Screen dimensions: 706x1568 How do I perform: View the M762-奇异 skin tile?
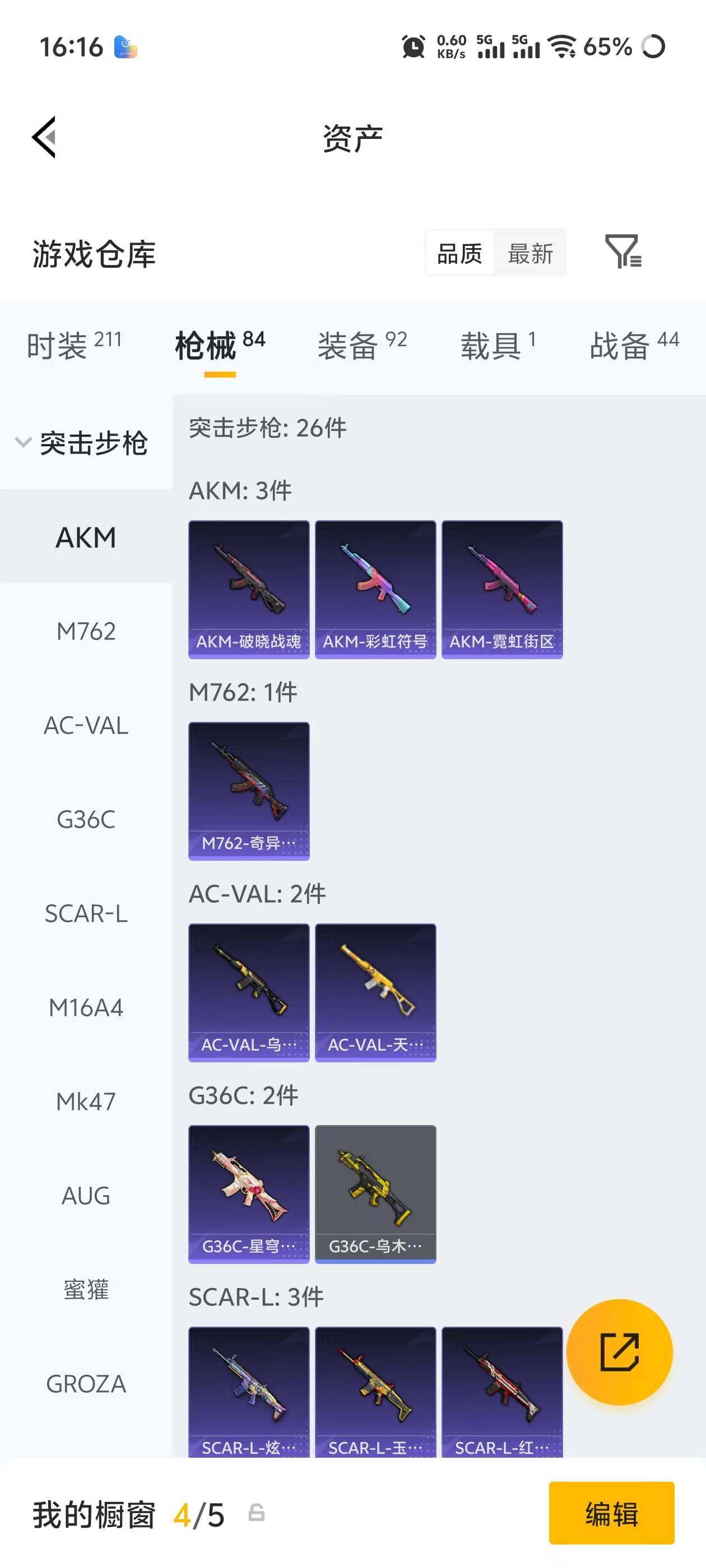tap(249, 790)
